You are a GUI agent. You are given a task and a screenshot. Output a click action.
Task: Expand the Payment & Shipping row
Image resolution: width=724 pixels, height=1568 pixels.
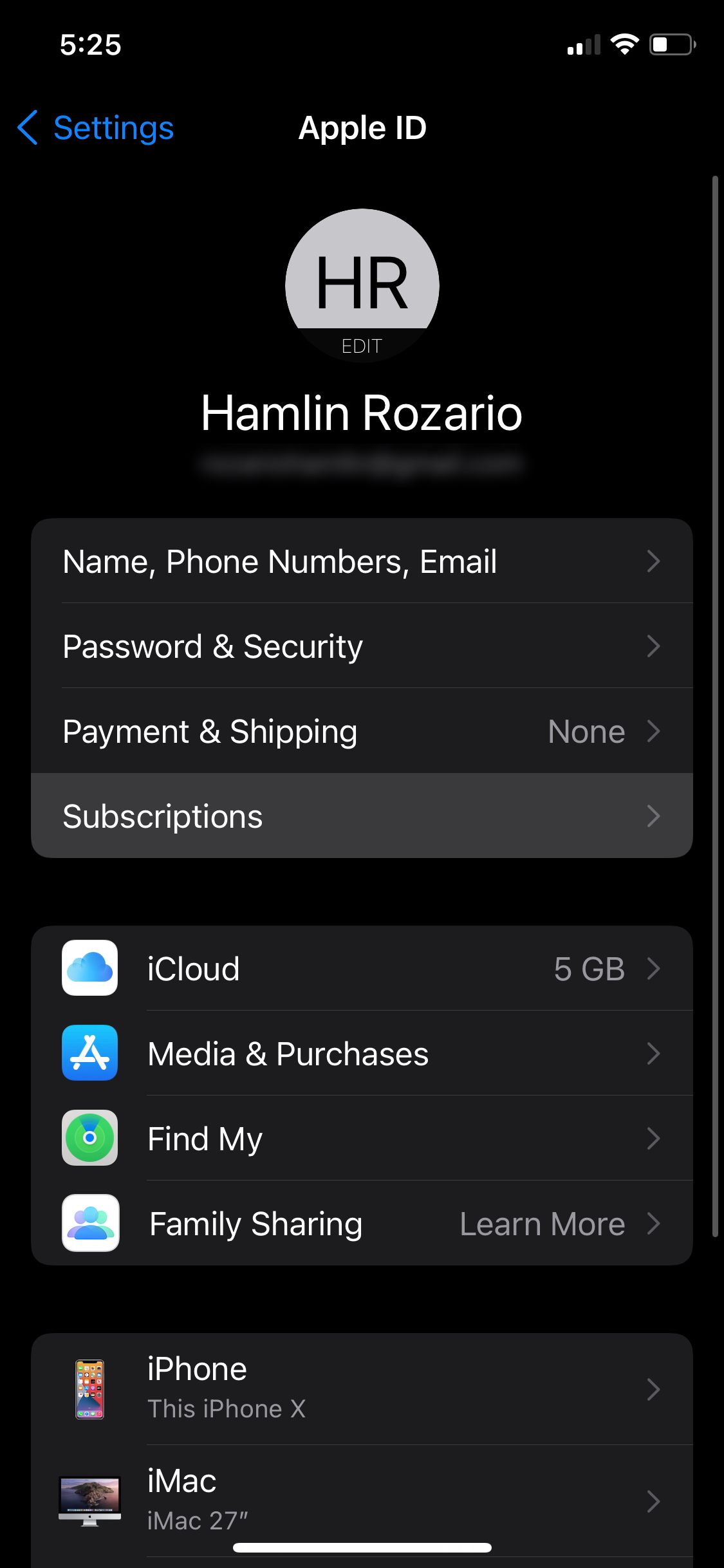click(362, 731)
